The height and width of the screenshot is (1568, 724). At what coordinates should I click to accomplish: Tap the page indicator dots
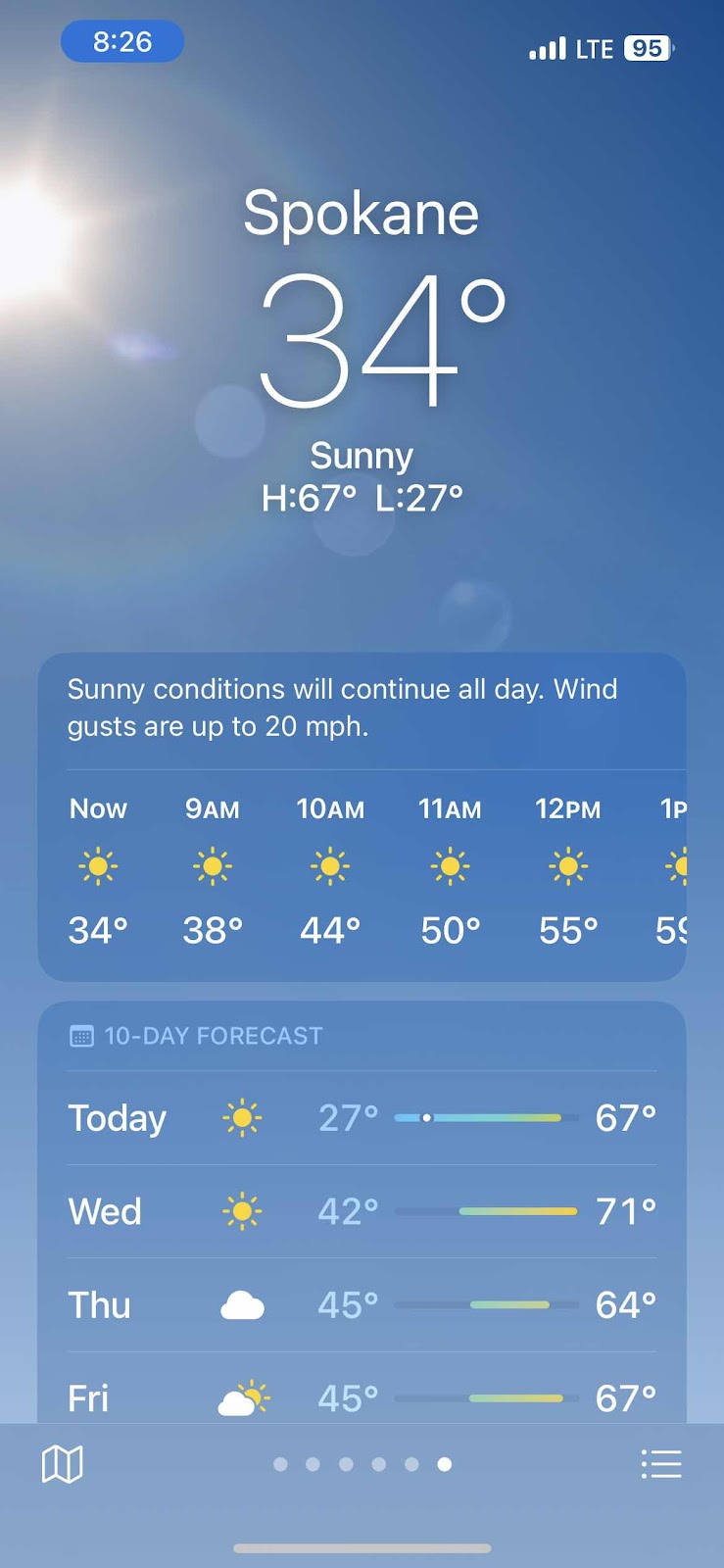point(362,1464)
